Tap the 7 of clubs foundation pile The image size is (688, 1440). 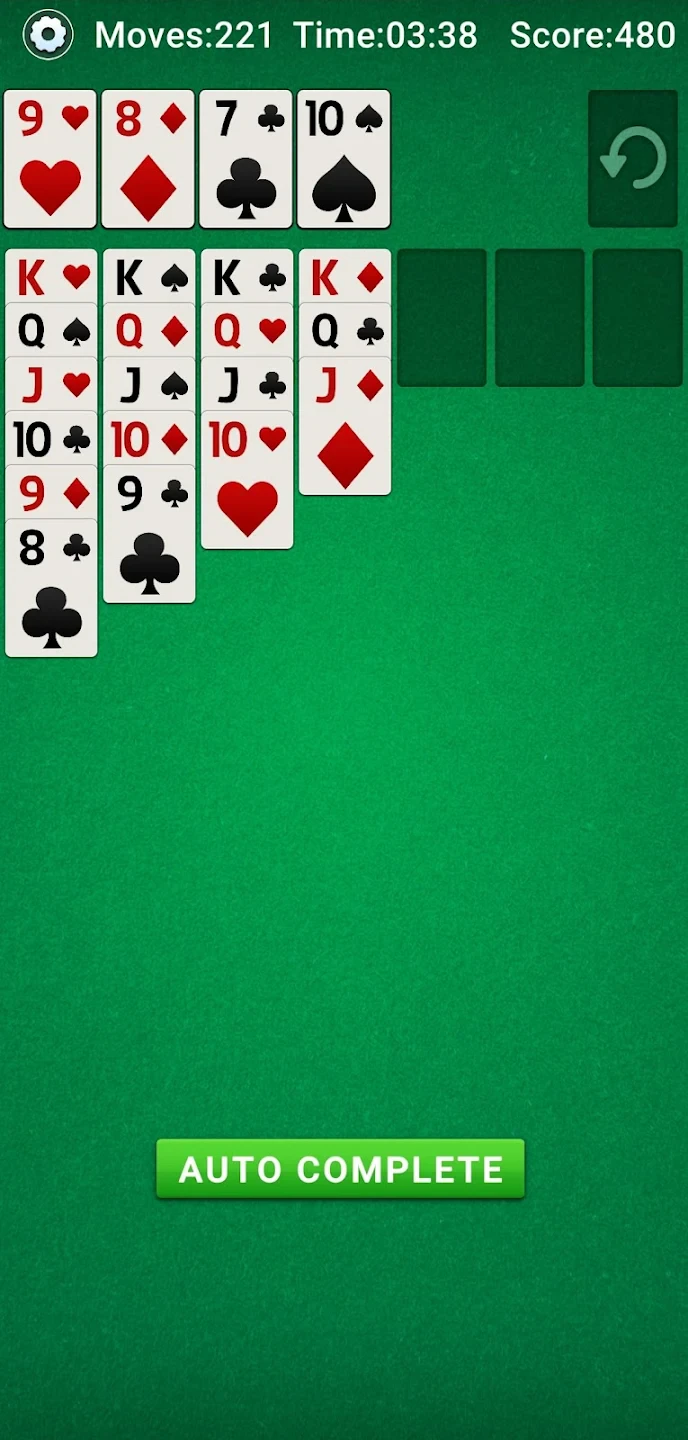(246, 159)
